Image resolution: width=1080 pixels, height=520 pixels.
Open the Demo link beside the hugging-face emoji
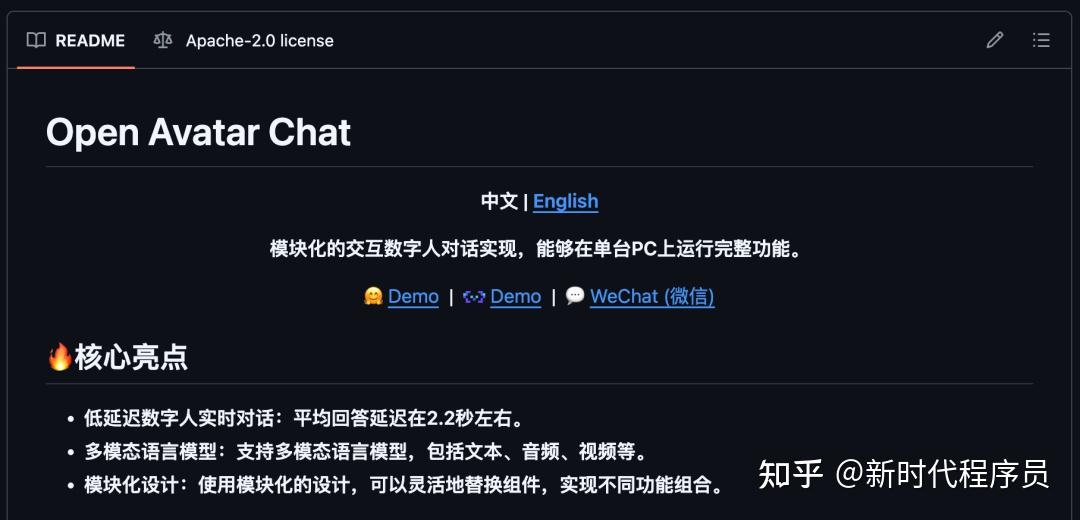(413, 297)
